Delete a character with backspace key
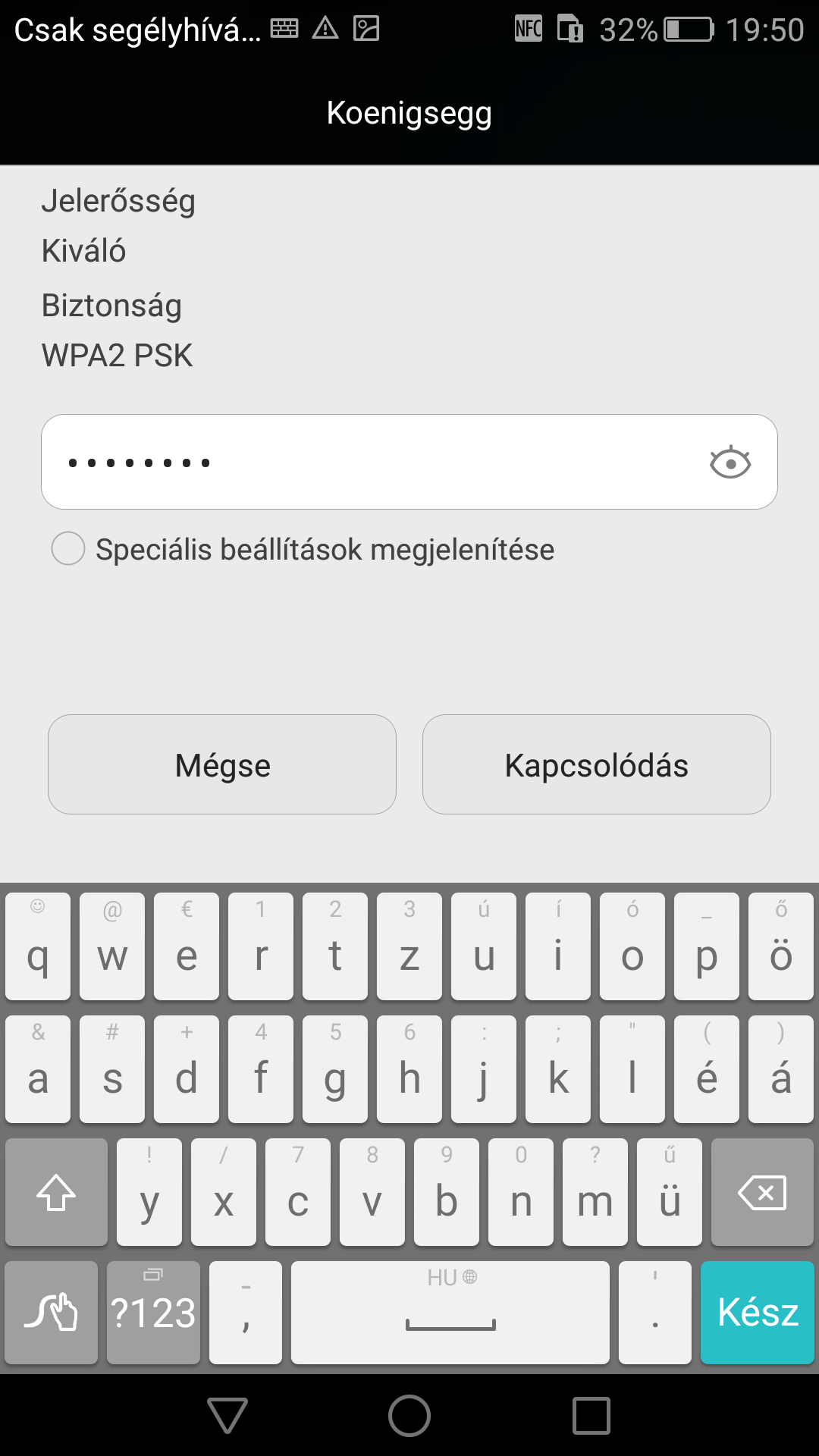This screenshot has height=1456, width=819. click(x=761, y=1193)
